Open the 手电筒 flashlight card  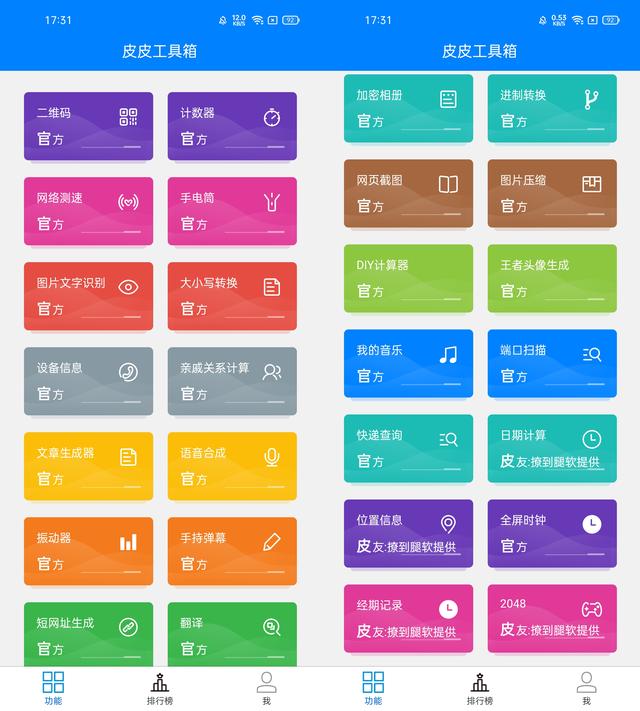[232, 211]
